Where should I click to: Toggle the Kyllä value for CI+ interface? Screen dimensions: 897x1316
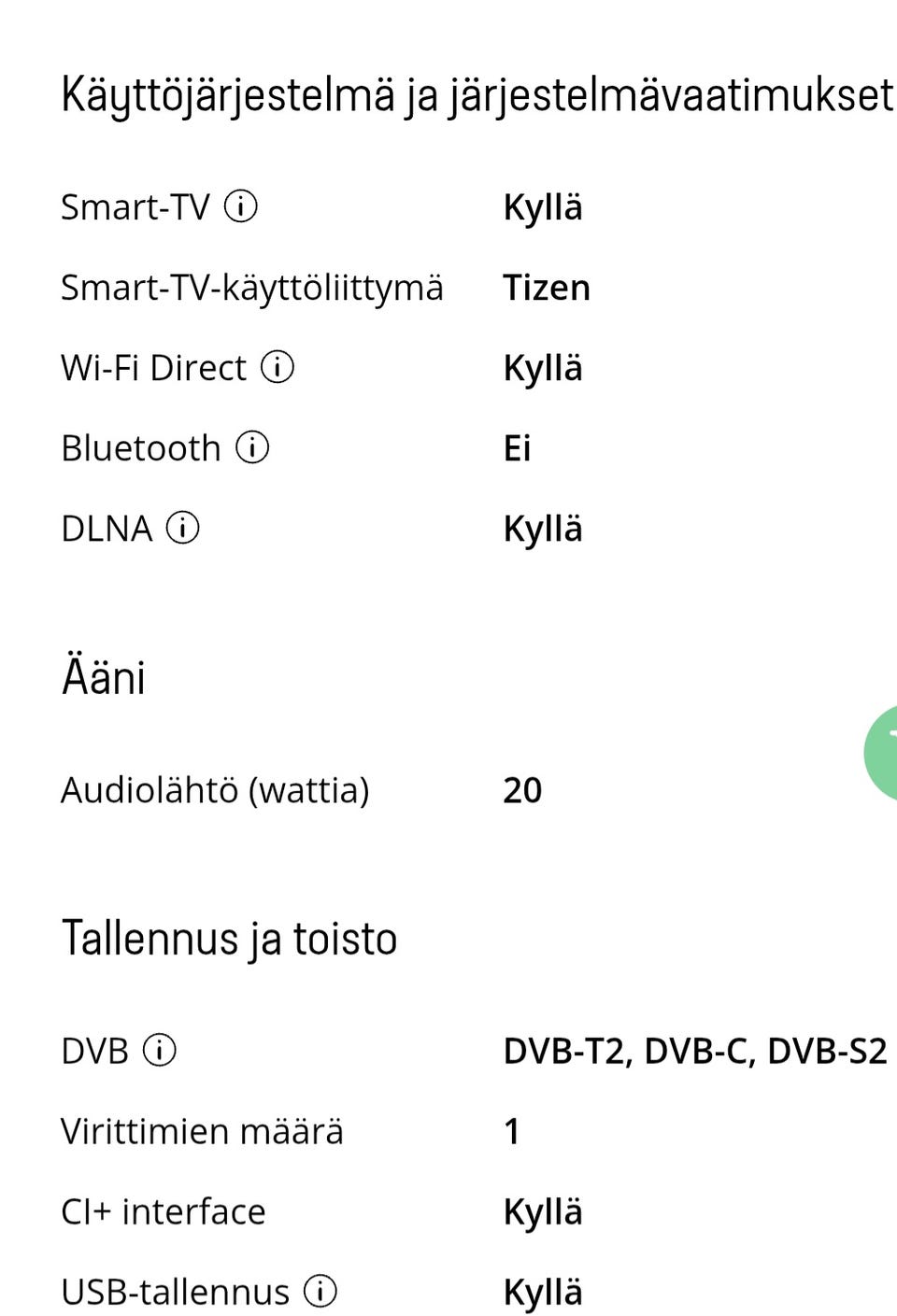pyautogui.click(x=542, y=1212)
